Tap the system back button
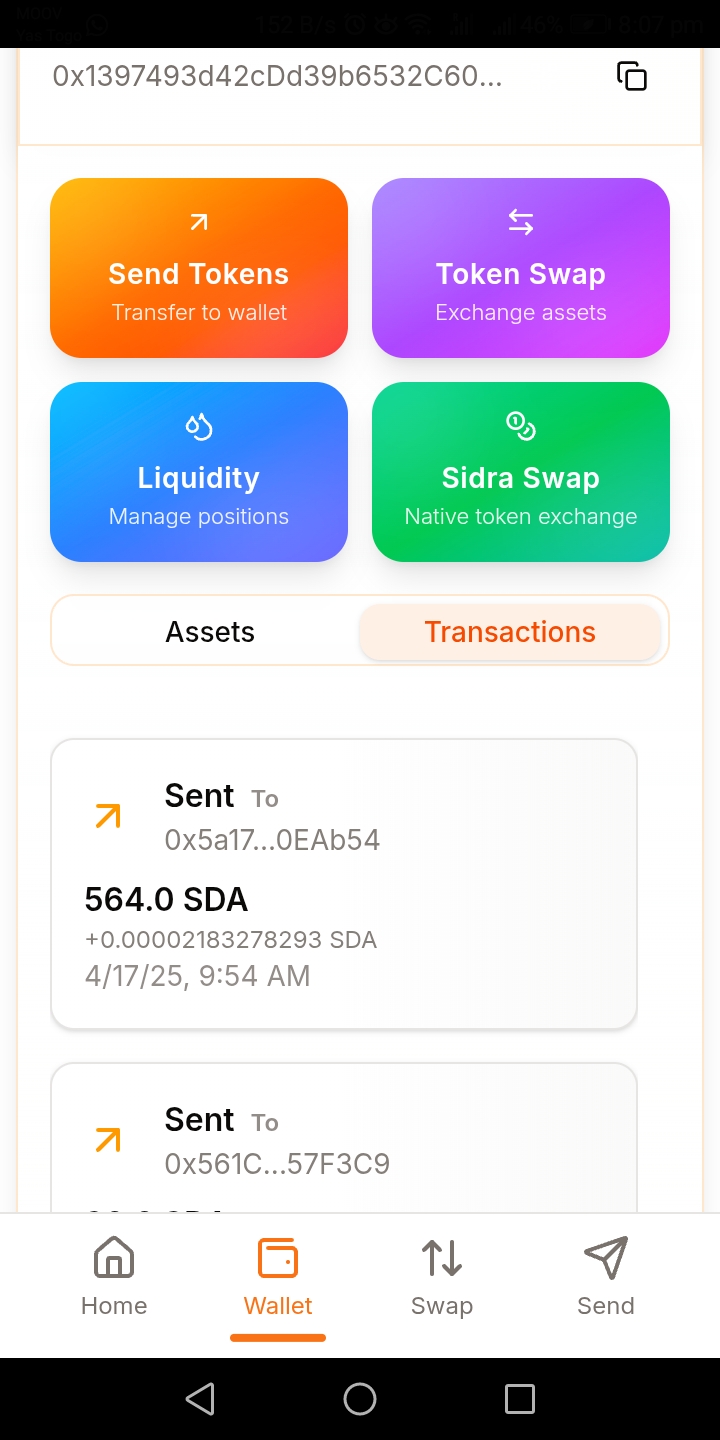Screen dimensions: 720x1440 (x=200, y=1399)
